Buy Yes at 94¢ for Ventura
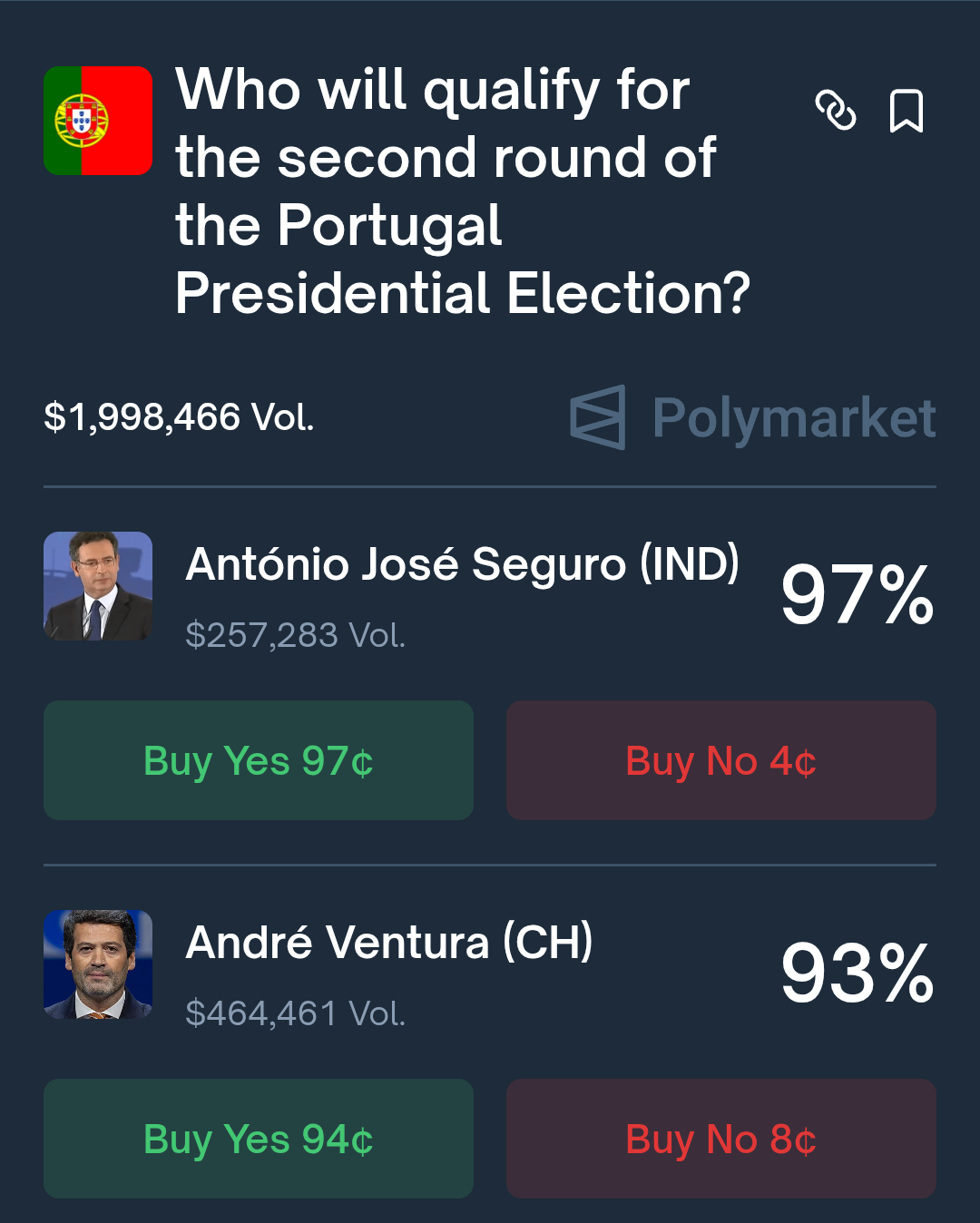This screenshot has height=1223, width=980. coord(259,1139)
